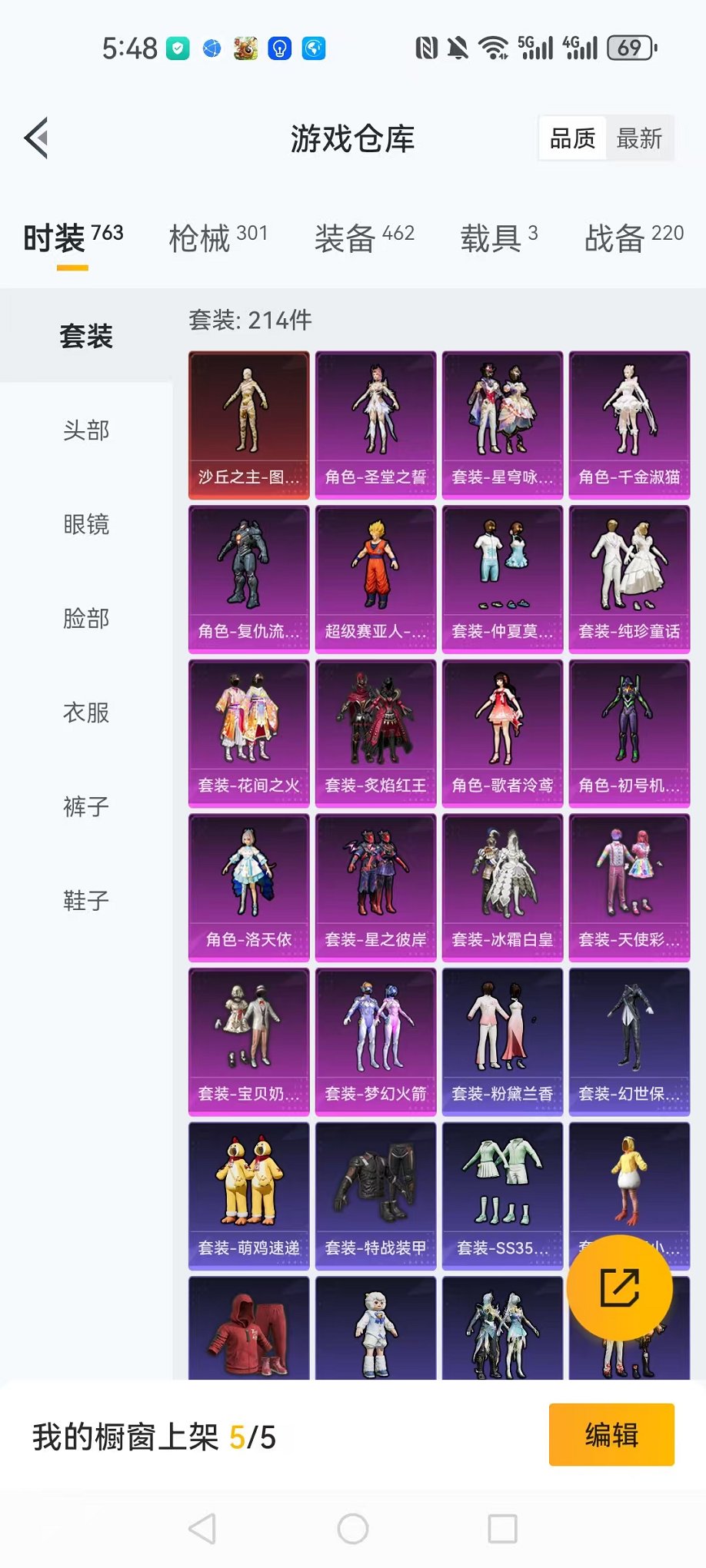This screenshot has width=706, height=1568.
Task: Tap the 编辑 button
Action: (611, 1435)
